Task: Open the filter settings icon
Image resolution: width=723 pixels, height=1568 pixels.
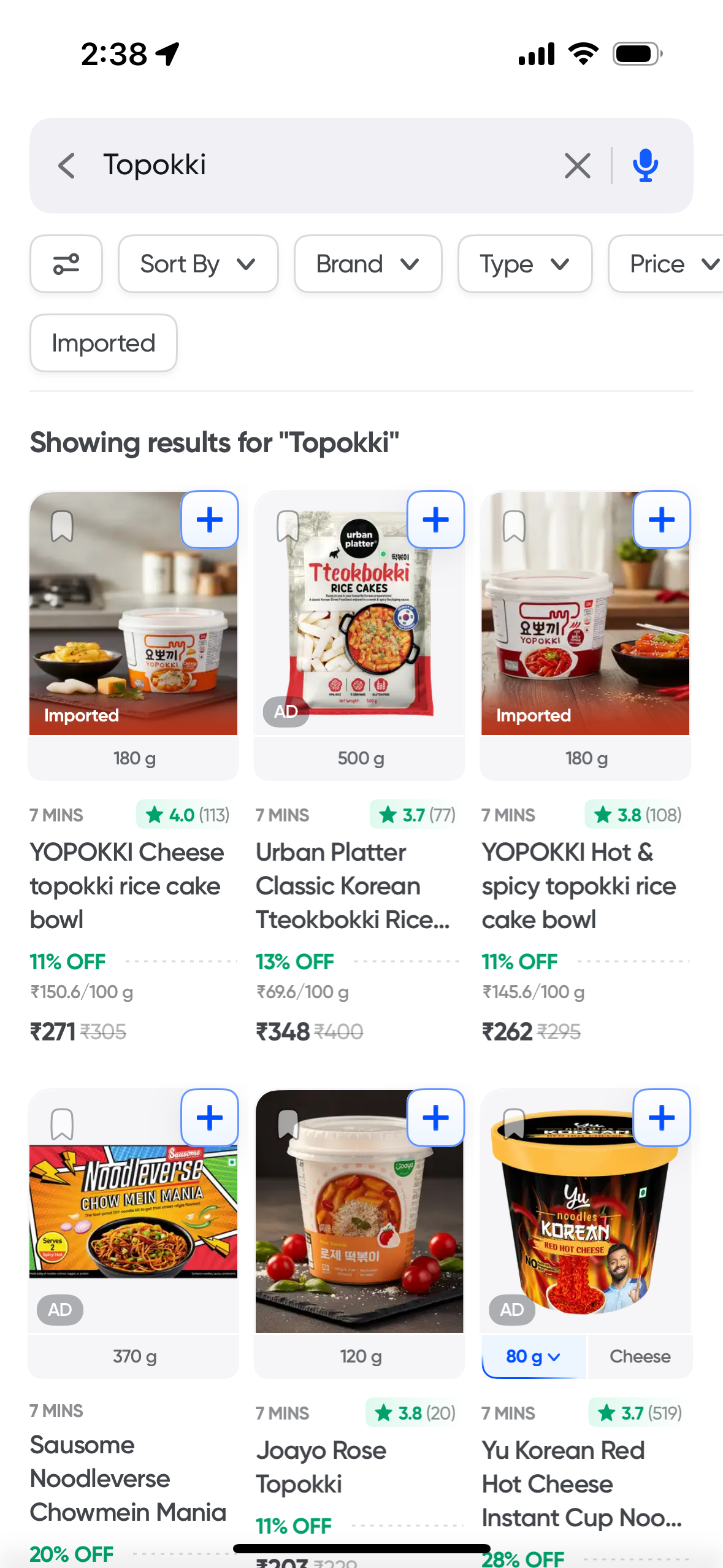Action: [66, 264]
